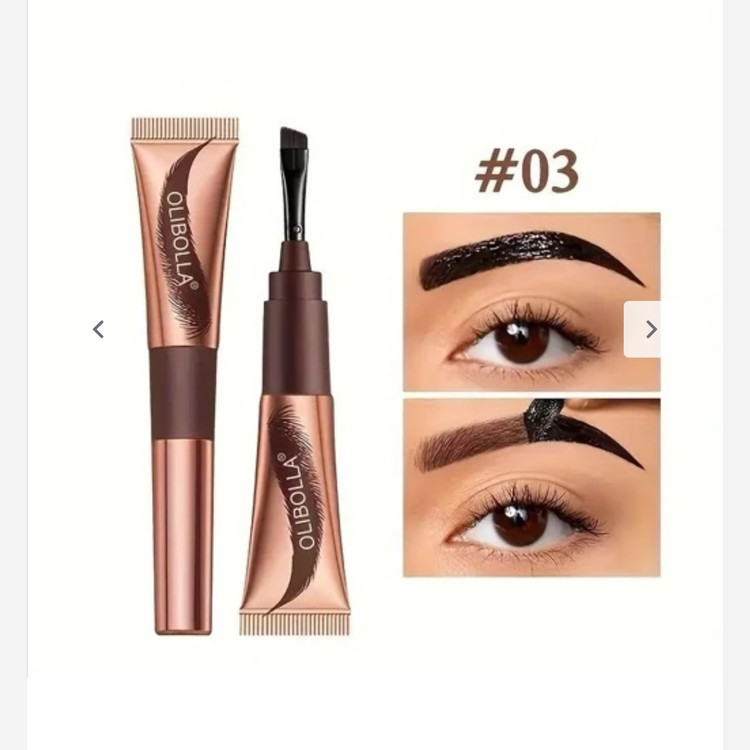This screenshot has height=750, width=750.
Task: Go to the next product image
Action: [x=650, y=329]
